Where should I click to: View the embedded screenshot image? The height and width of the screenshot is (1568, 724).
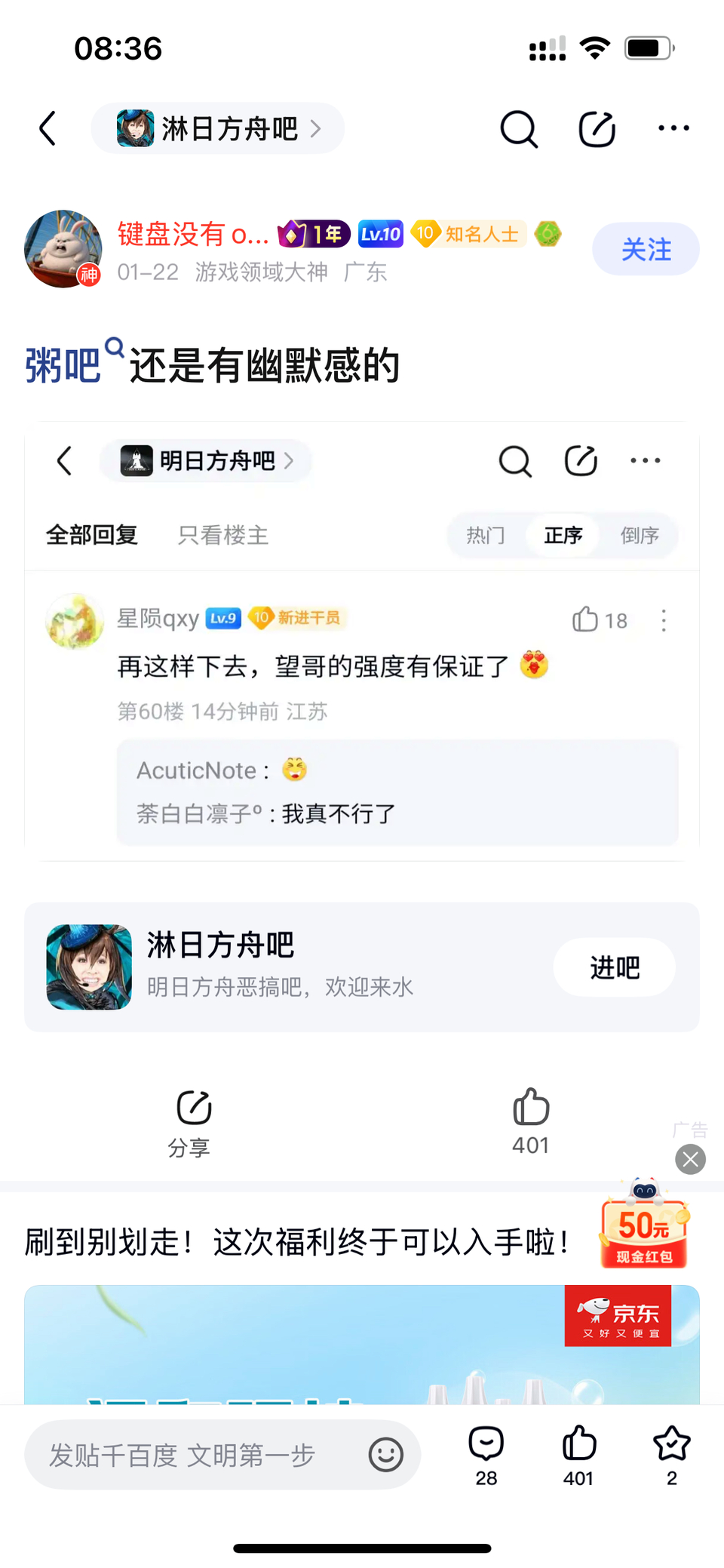(x=362, y=641)
